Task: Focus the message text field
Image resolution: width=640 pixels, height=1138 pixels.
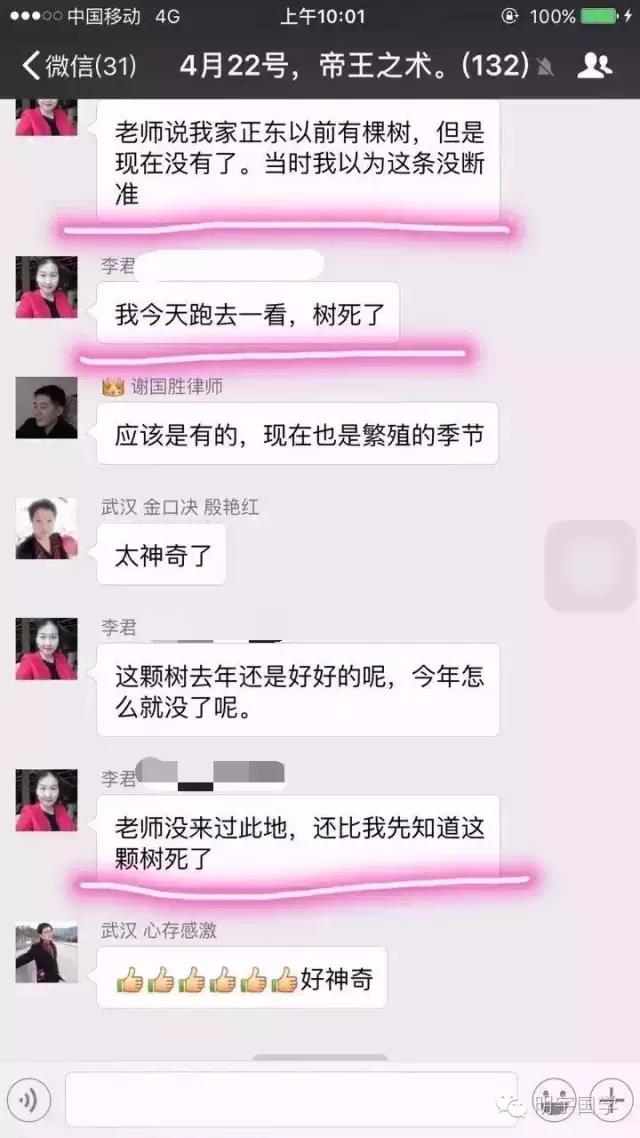Action: [290, 1099]
